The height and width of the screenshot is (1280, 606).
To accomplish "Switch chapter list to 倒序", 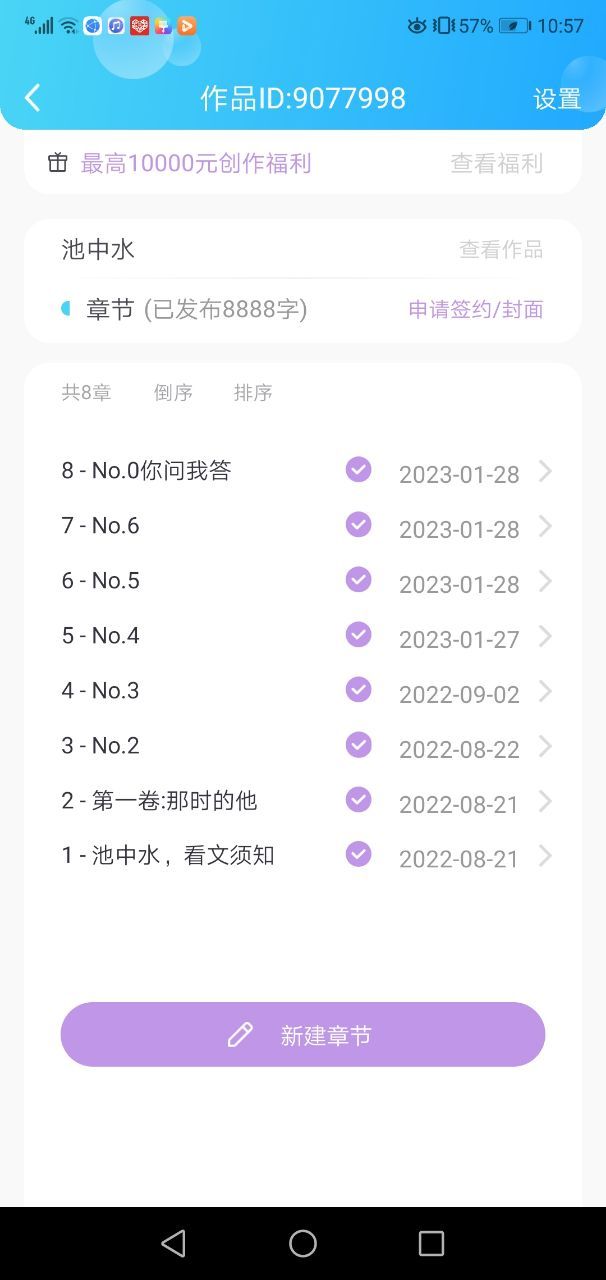I will 173,393.
